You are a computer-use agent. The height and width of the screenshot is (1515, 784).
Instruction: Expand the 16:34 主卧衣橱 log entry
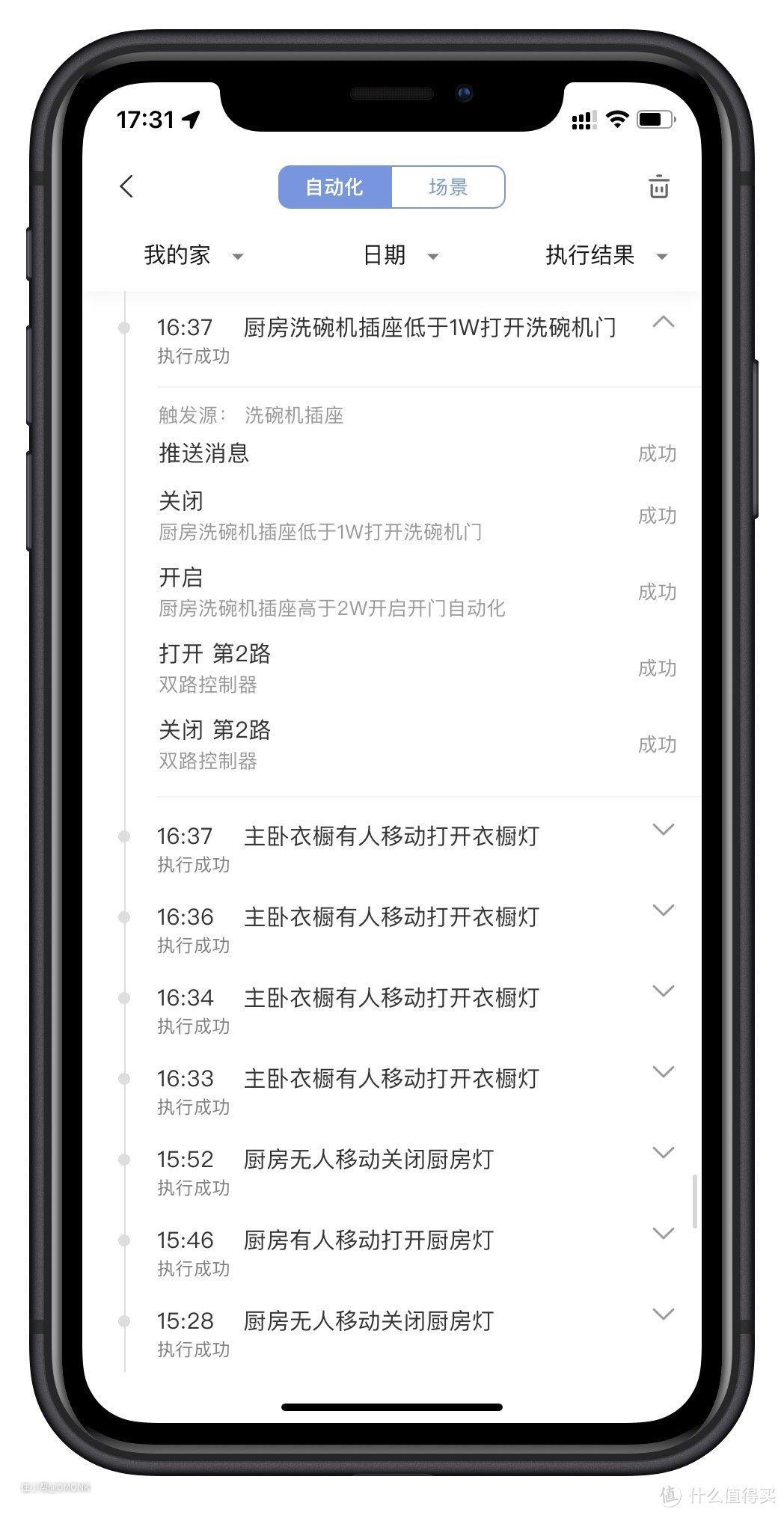pyautogui.click(x=663, y=991)
